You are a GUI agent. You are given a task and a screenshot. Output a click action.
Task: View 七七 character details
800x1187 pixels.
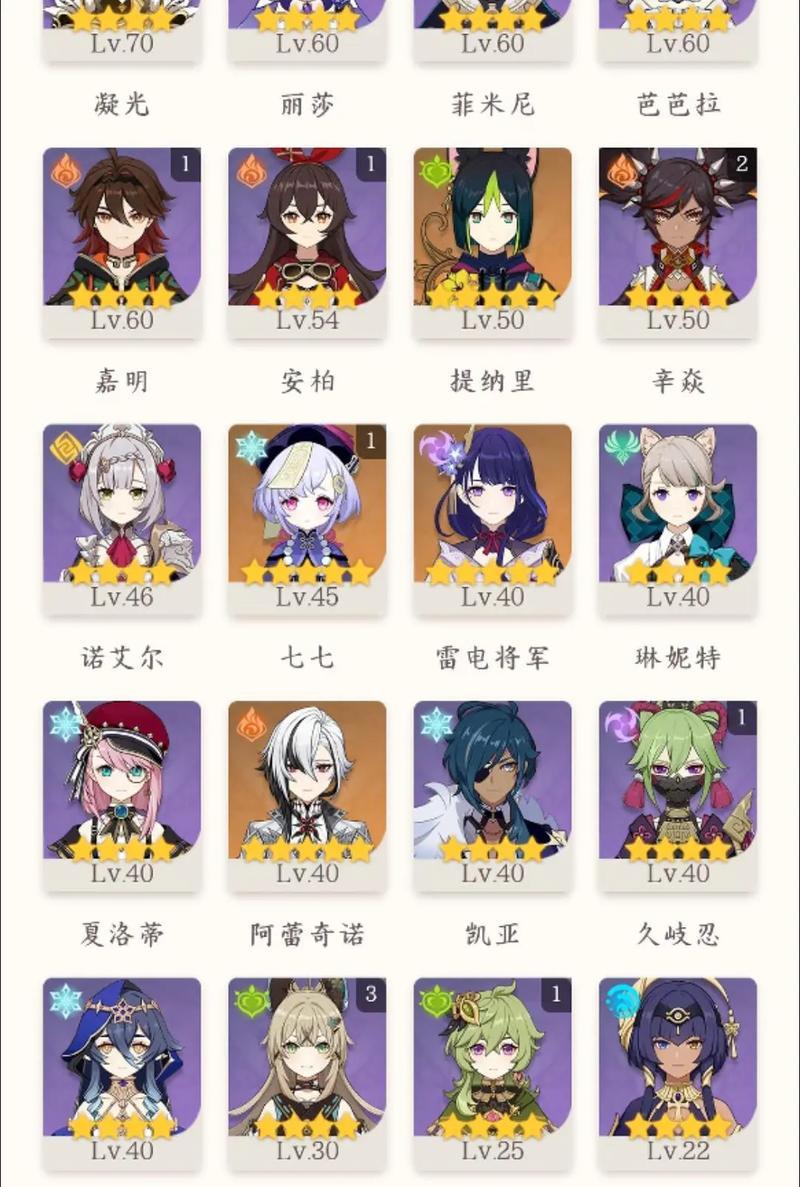pos(307,517)
